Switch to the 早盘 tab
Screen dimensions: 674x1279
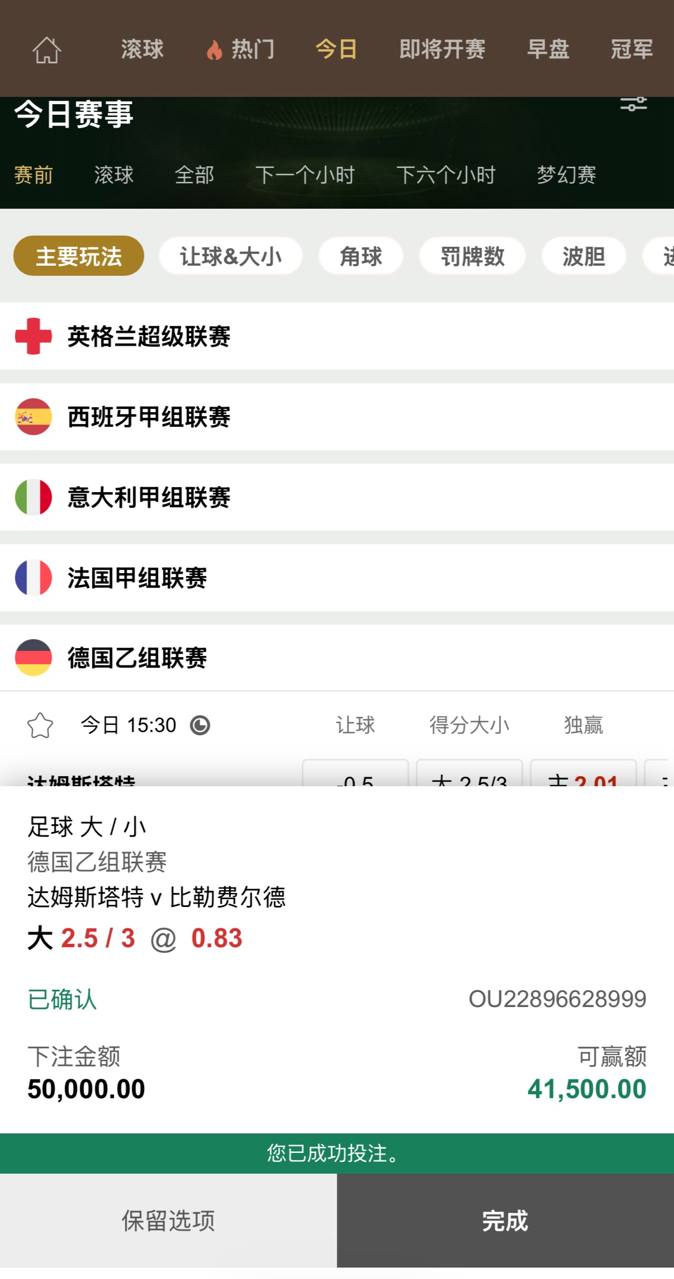(x=548, y=49)
